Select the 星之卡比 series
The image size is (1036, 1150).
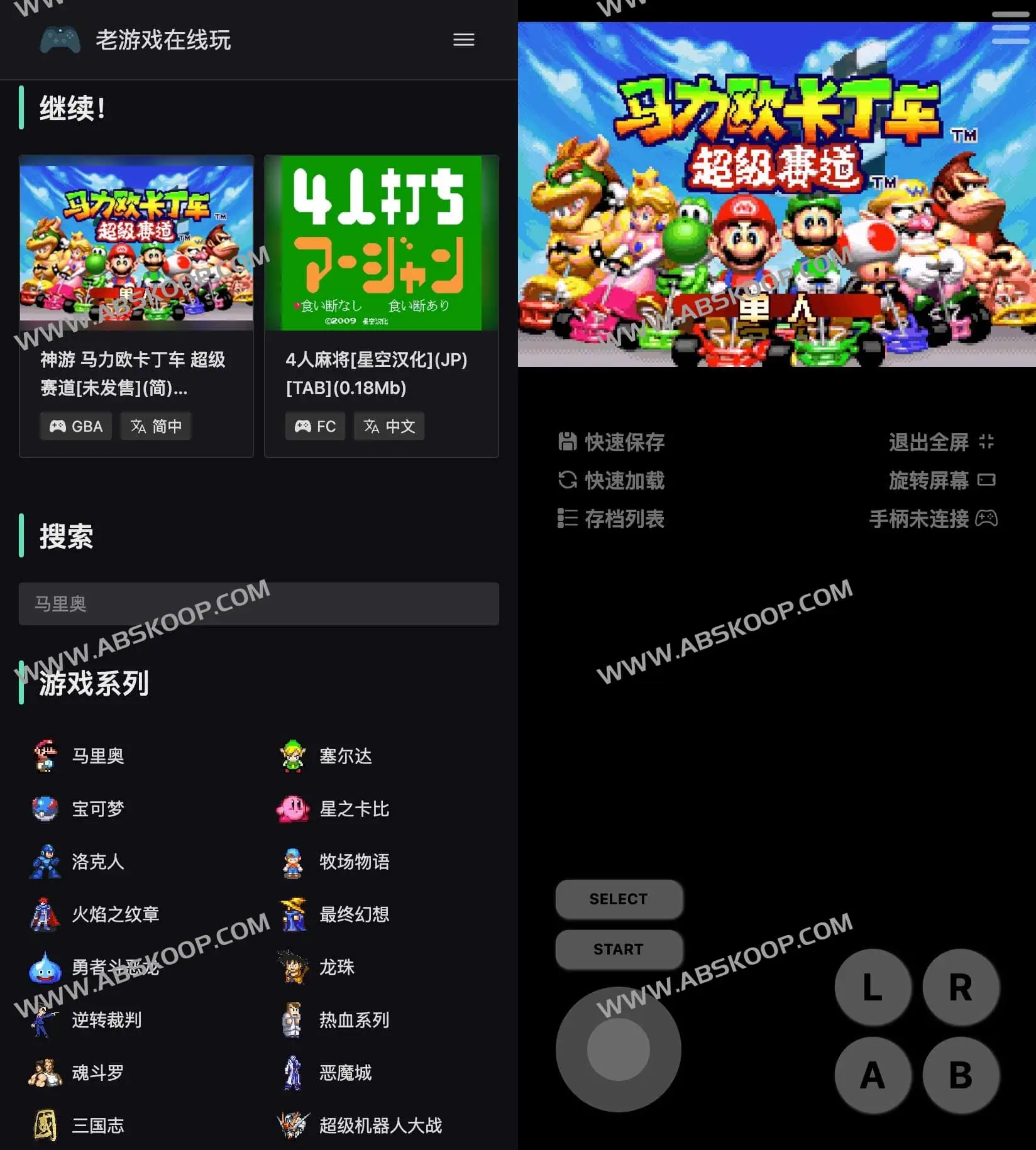[353, 809]
